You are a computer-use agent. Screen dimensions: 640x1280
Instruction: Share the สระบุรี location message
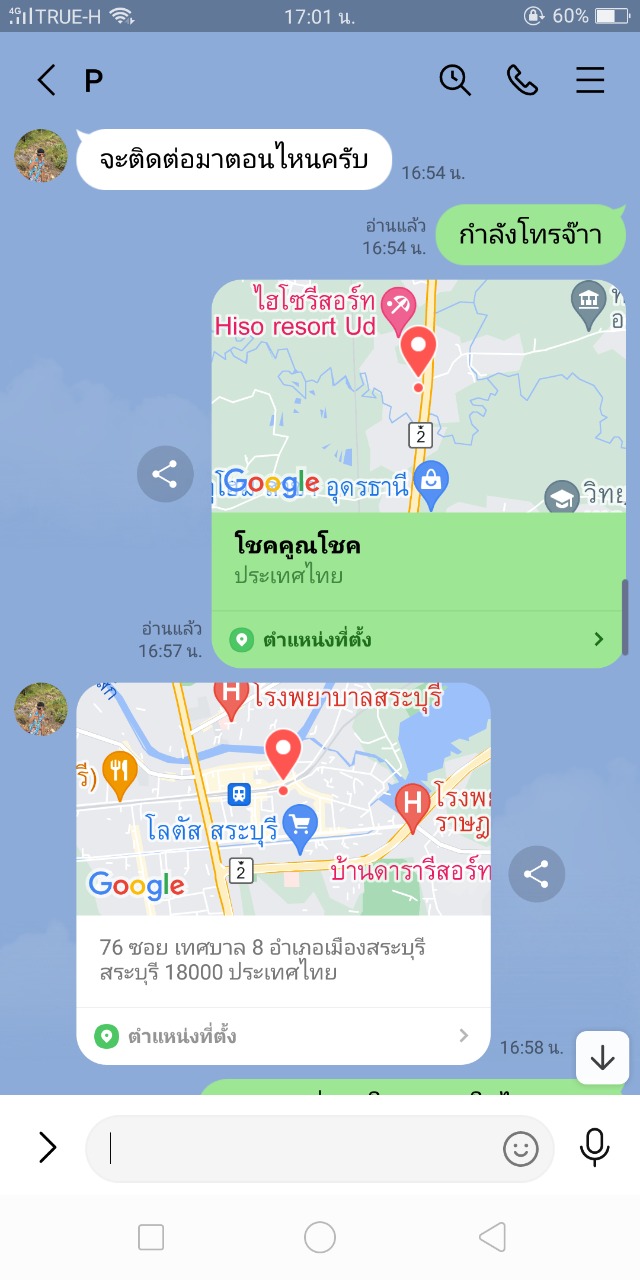click(537, 874)
